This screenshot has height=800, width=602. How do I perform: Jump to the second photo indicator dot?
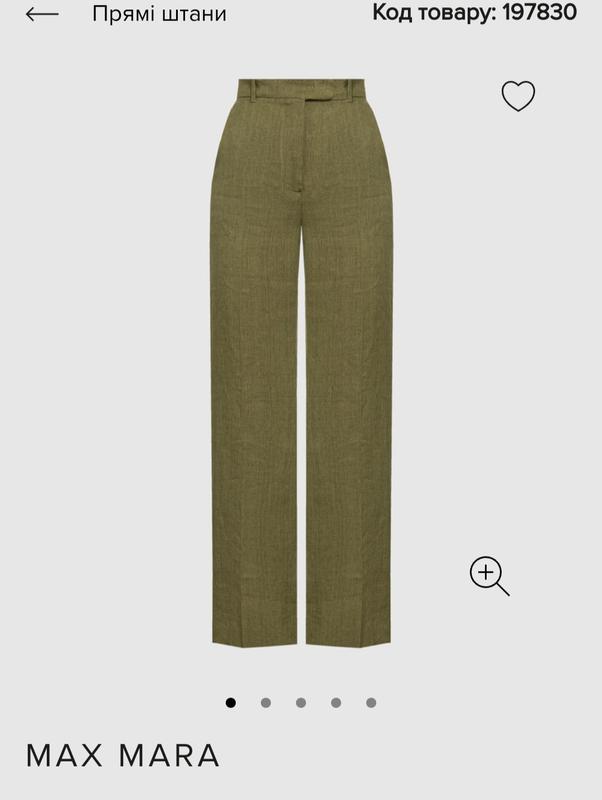tap(266, 703)
